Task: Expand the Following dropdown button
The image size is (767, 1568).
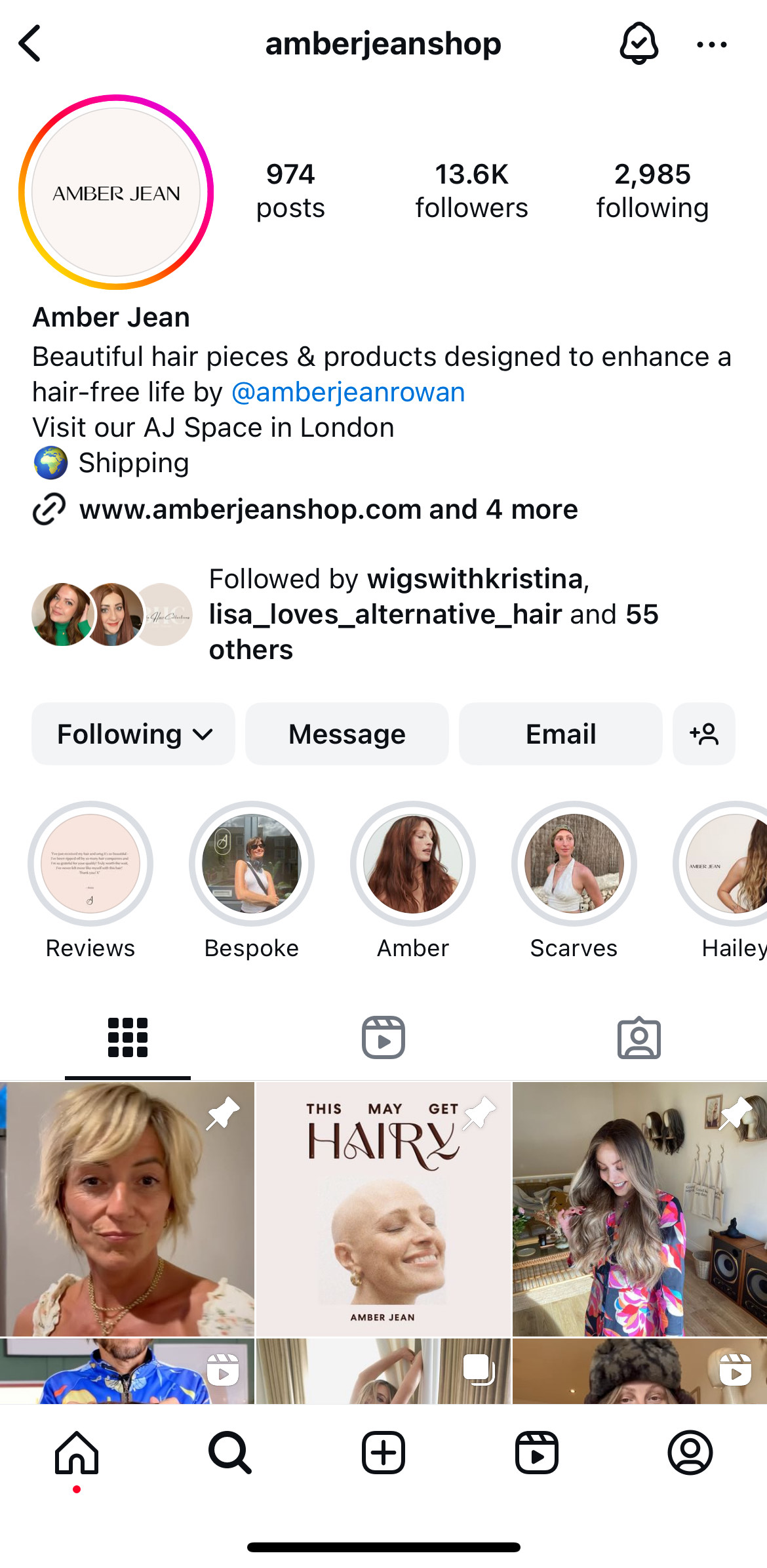Action: click(x=134, y=734)
